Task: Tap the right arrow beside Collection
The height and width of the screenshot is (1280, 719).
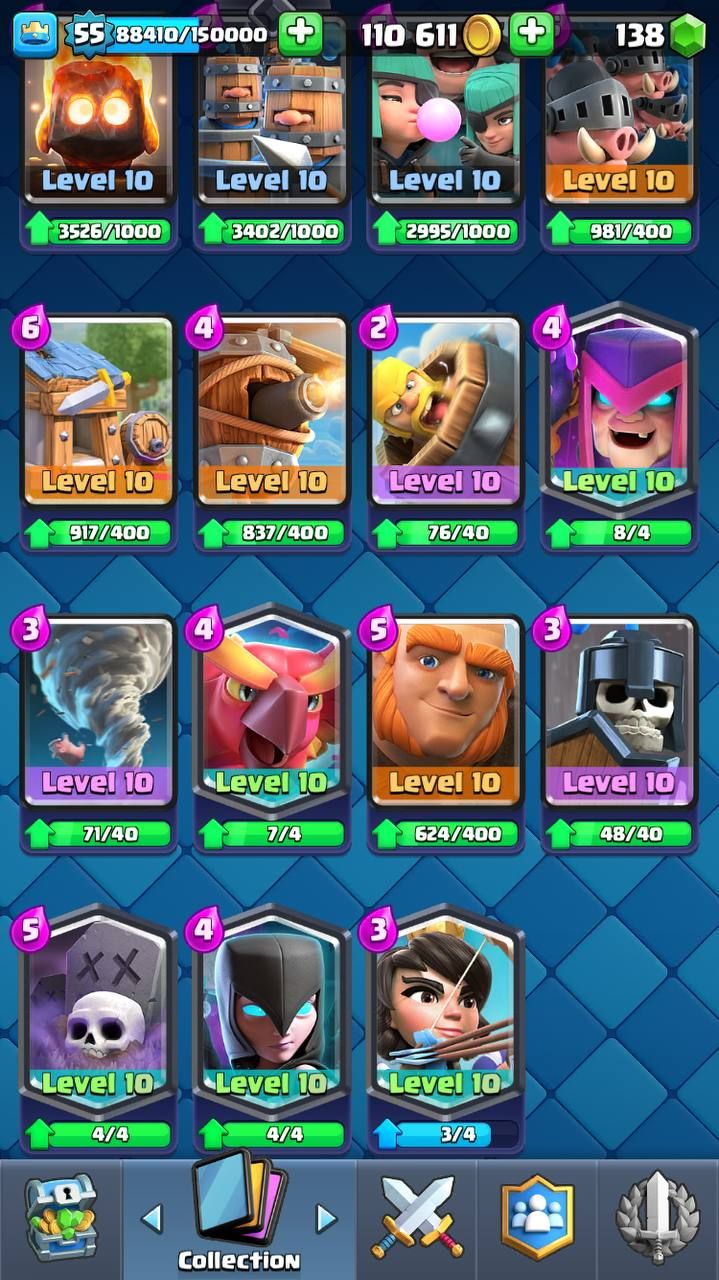Action: click(x=326, y=1218)
